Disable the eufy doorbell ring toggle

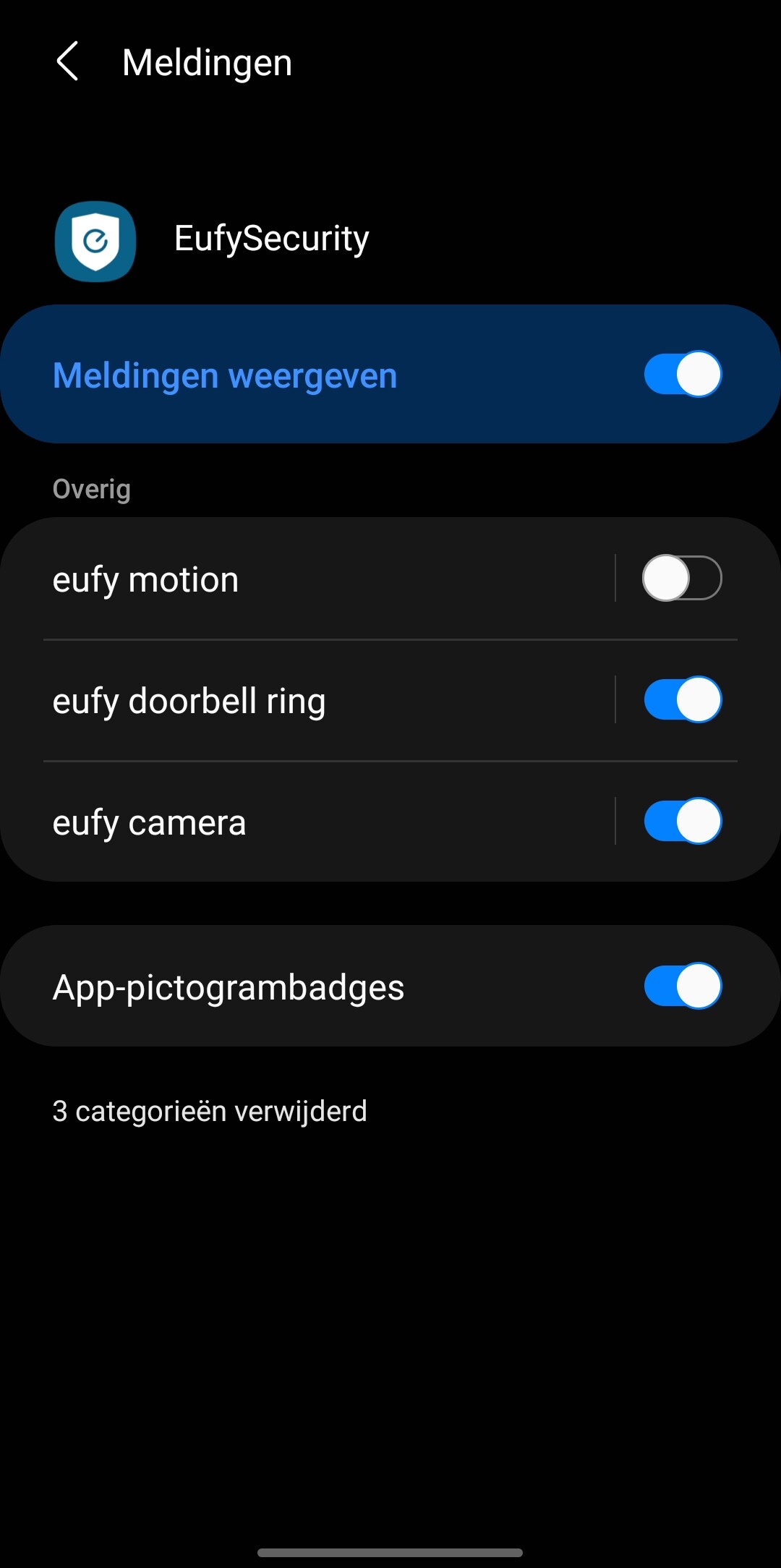[682, 700]
